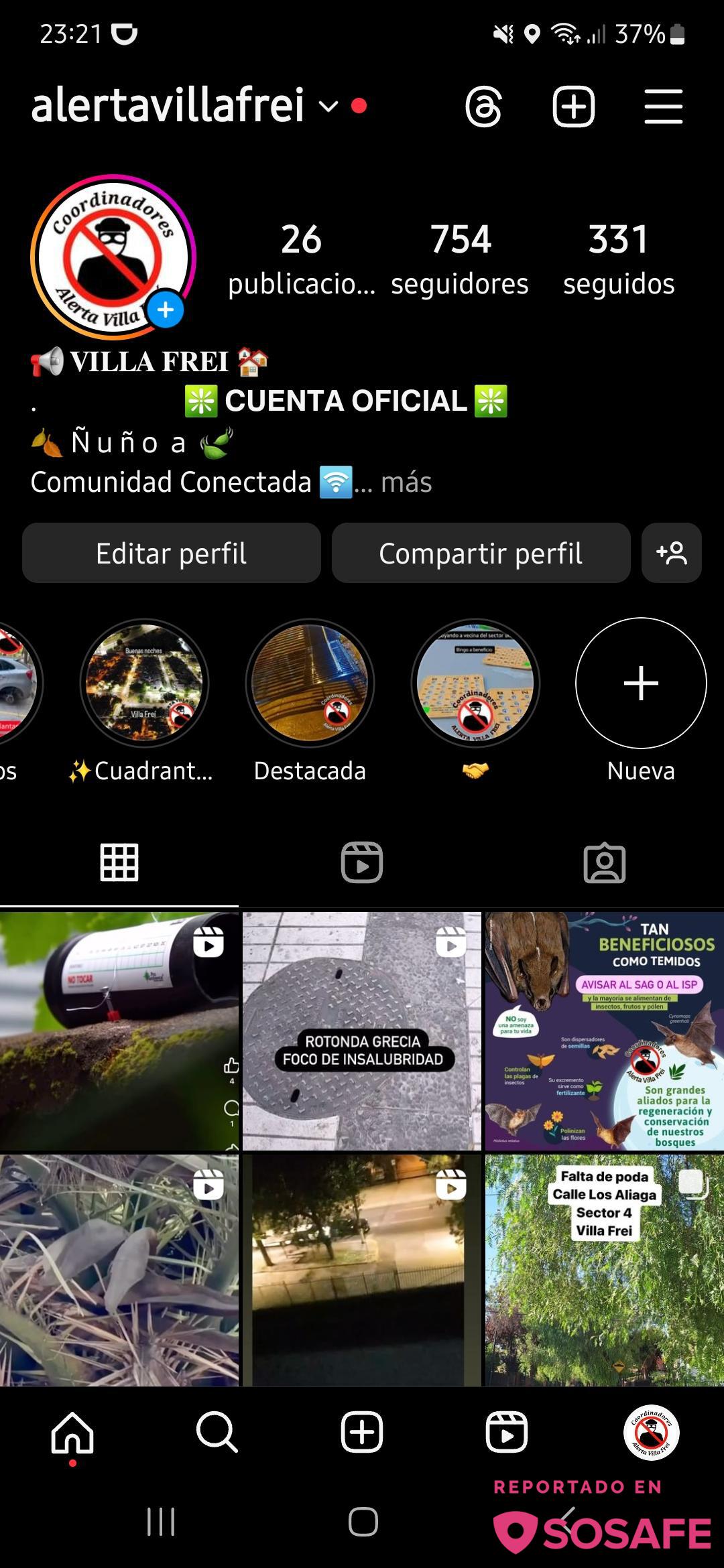Image resolution: width=724 pixels, height=1568 pixels.
Task: Create new content with top plus icon
Action: pyautogui.click(x=573, y=107)
